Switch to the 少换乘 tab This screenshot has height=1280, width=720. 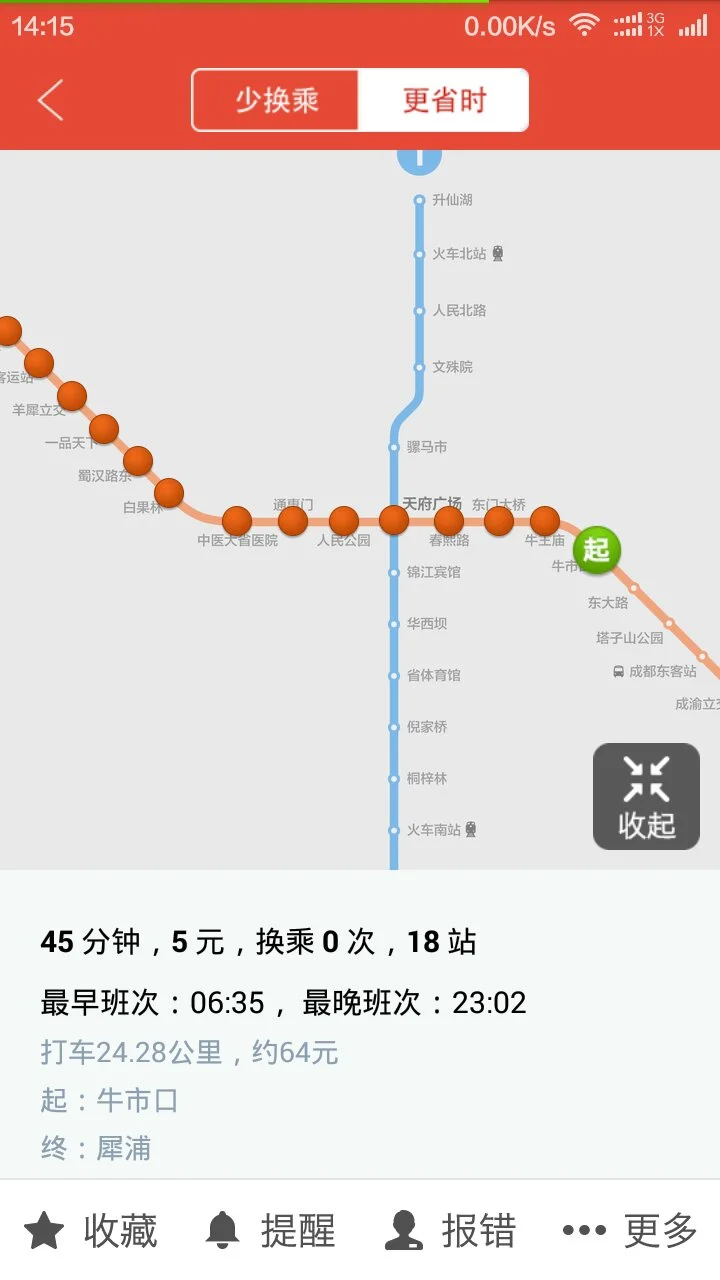[274, 100]
